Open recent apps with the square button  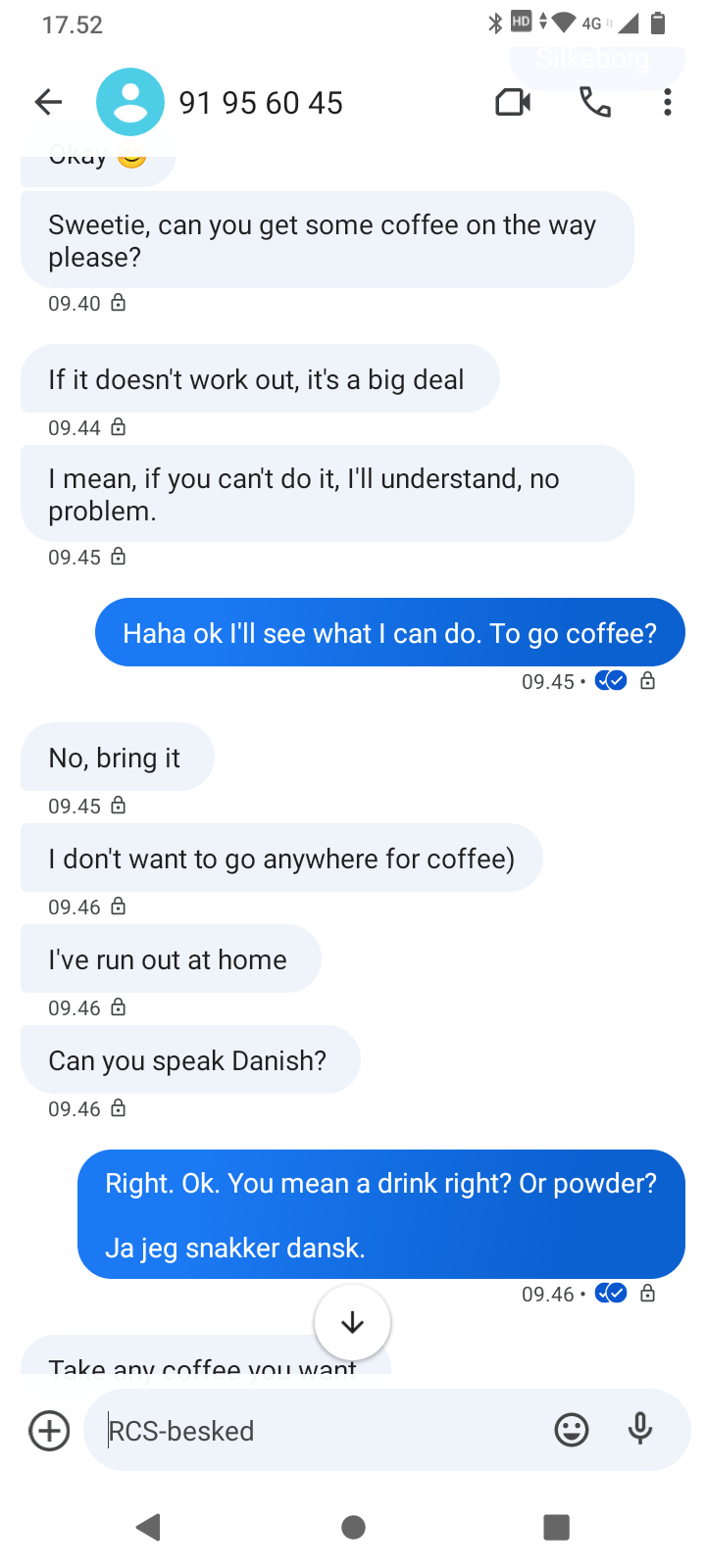point(556,1527)
